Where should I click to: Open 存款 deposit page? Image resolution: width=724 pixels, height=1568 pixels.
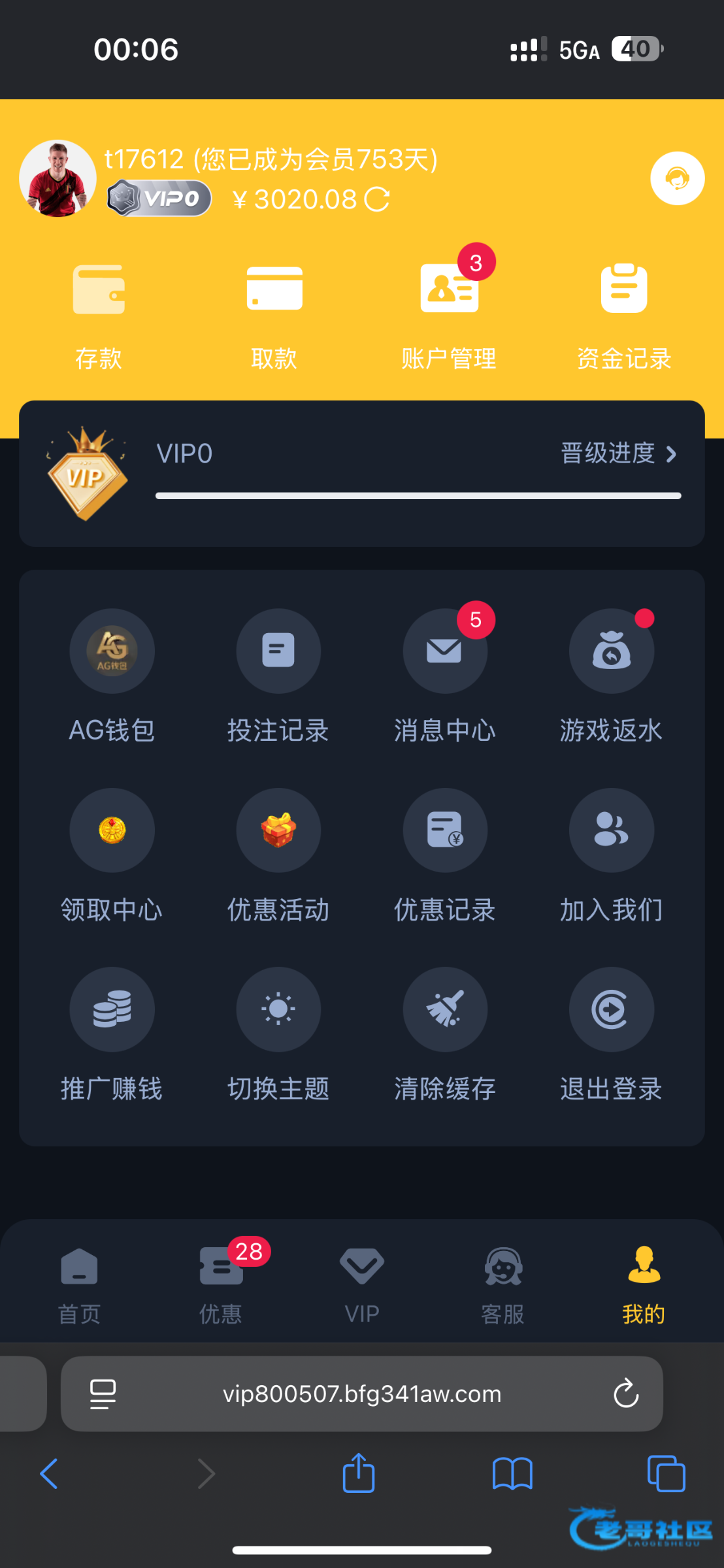(99, 315)
